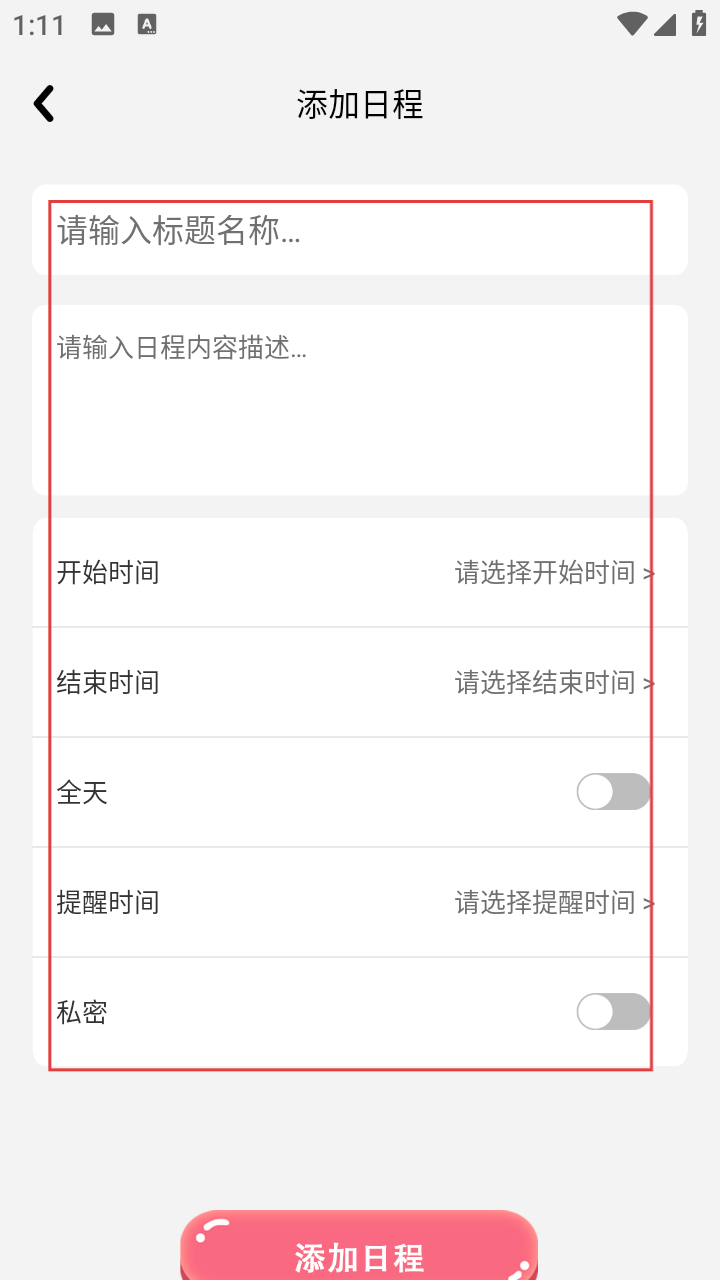
Task: Enable the 全天 all-day switch
Action: point(613,792)
